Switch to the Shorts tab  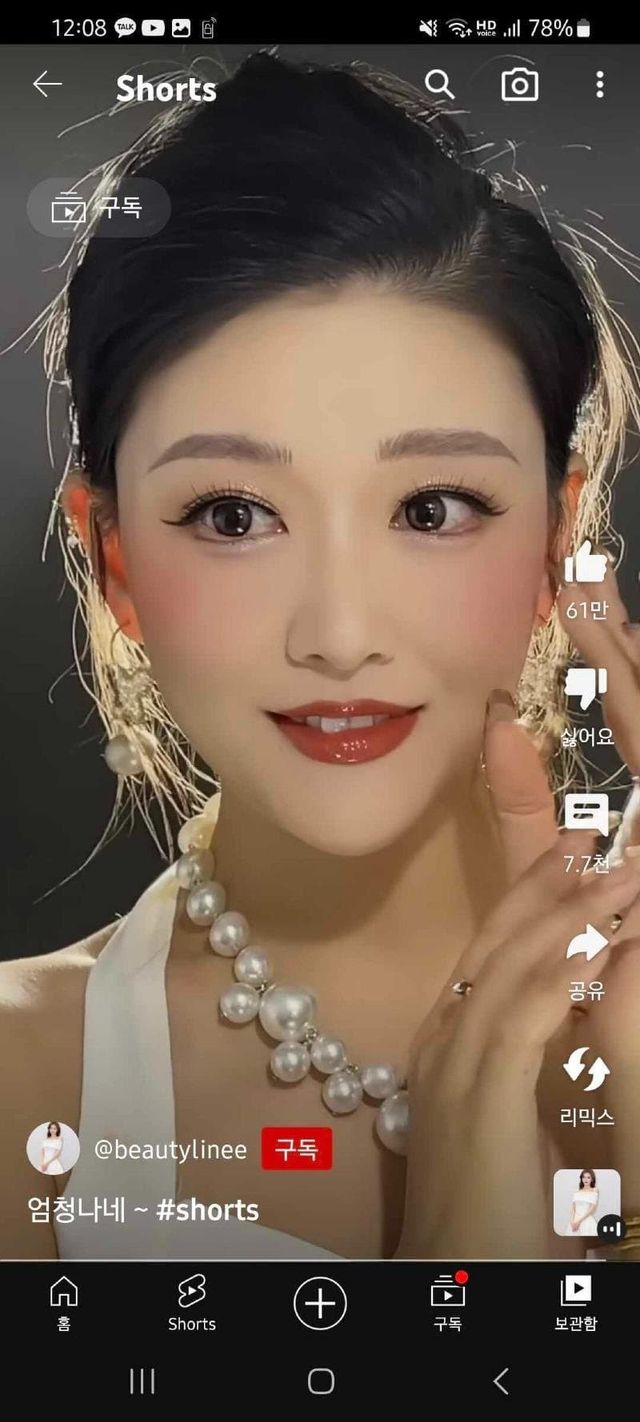191,1303
